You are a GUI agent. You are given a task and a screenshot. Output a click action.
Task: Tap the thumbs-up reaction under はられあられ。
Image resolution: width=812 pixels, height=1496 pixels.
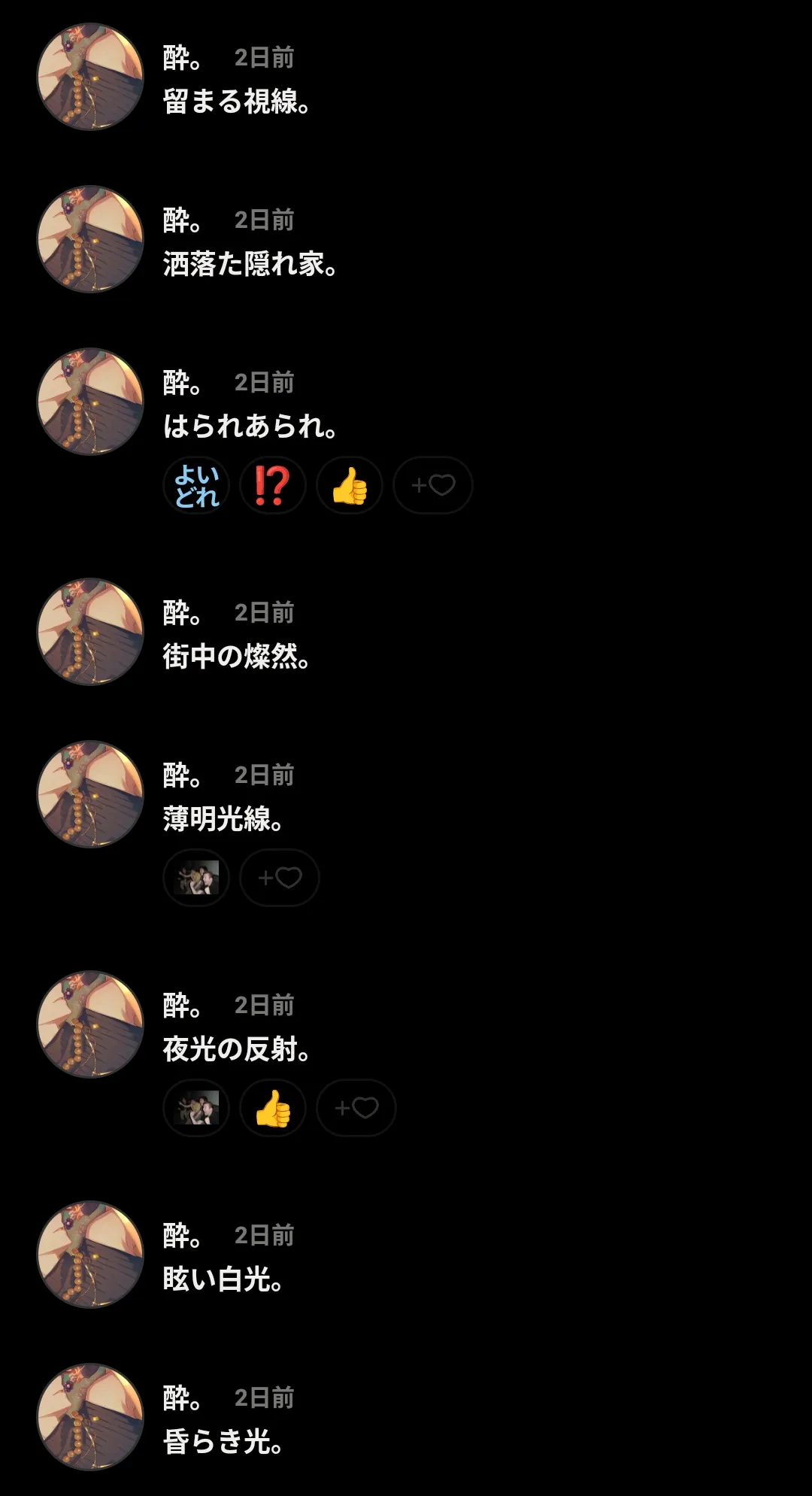tap(350, 485)
